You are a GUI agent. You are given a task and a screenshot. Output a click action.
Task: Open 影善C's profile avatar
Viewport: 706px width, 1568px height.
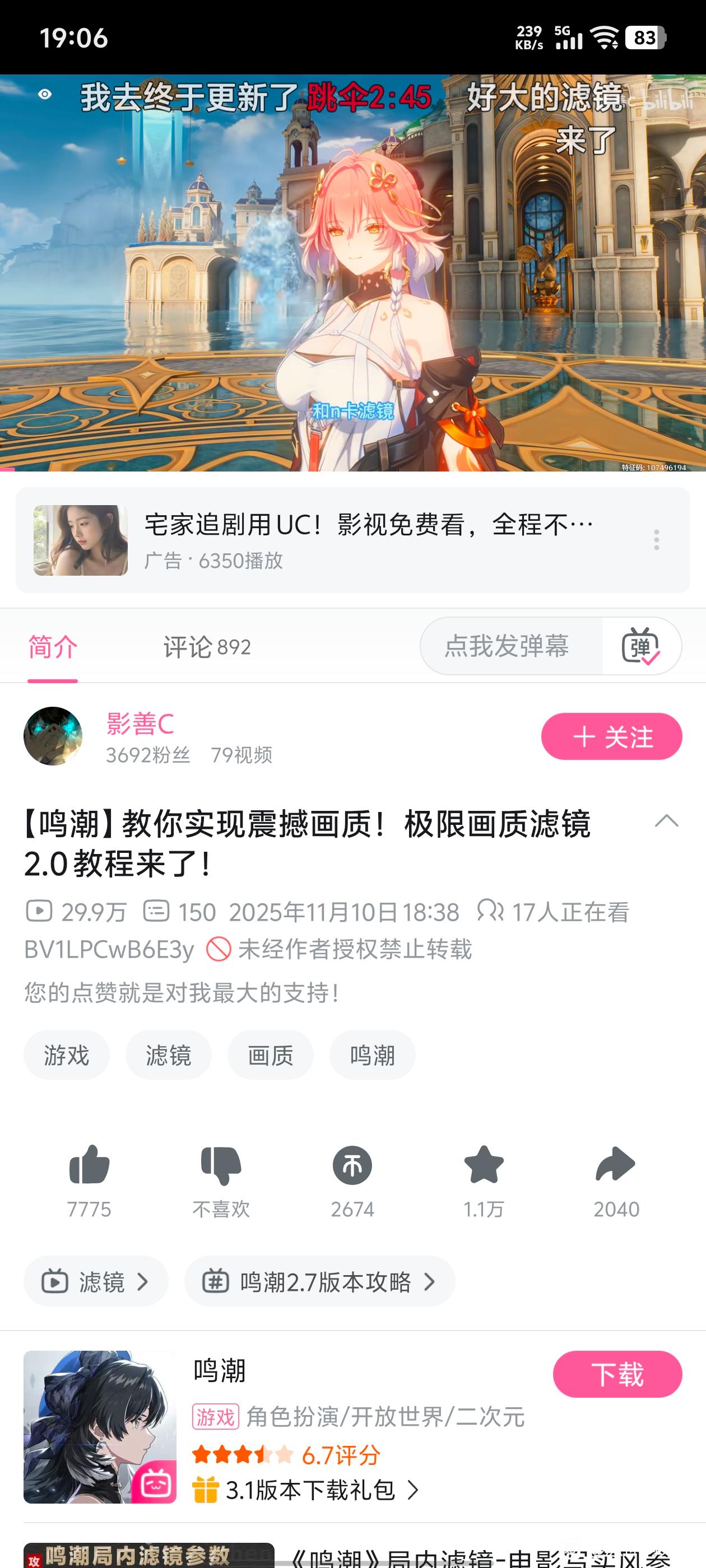tap(53, 736)
